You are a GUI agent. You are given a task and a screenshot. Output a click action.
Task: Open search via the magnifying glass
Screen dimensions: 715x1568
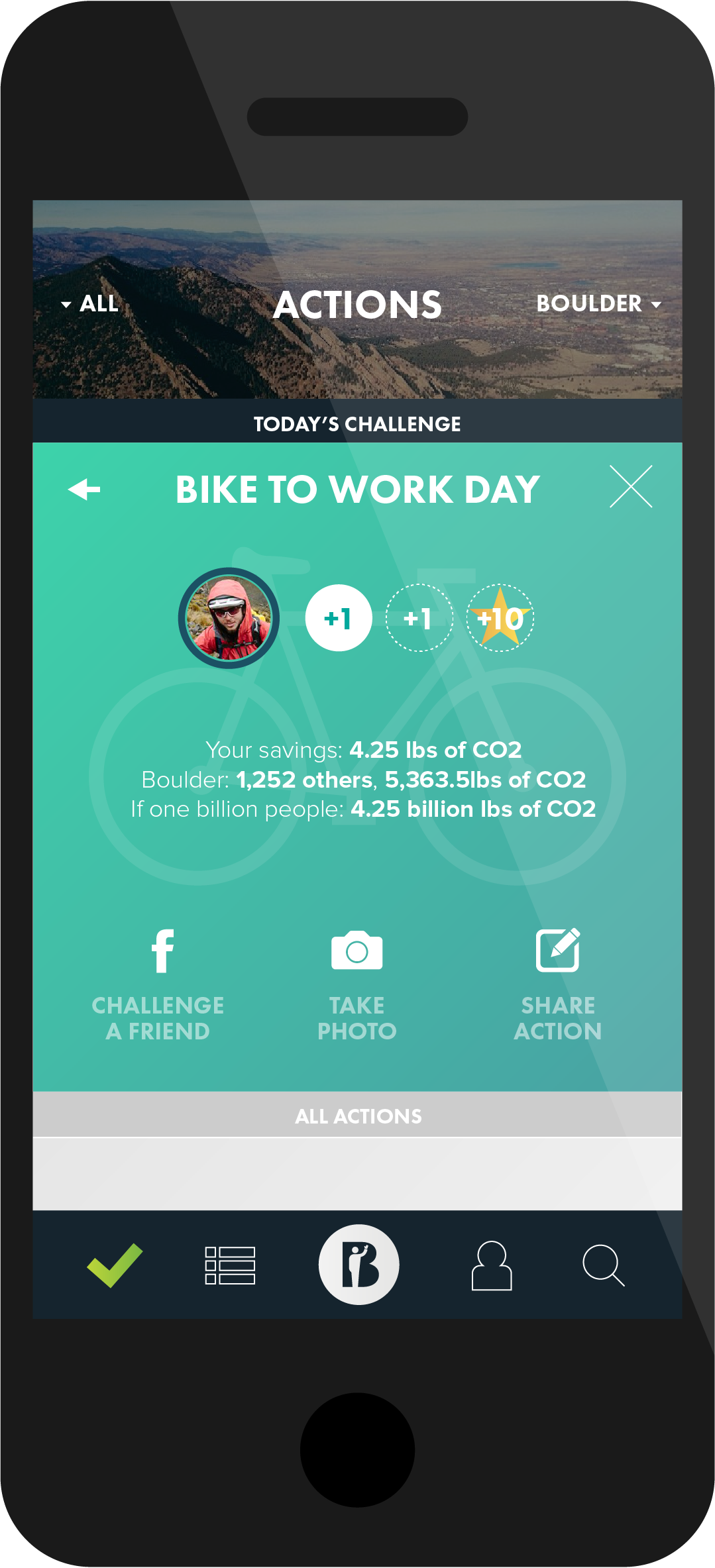pos(603,1265)
